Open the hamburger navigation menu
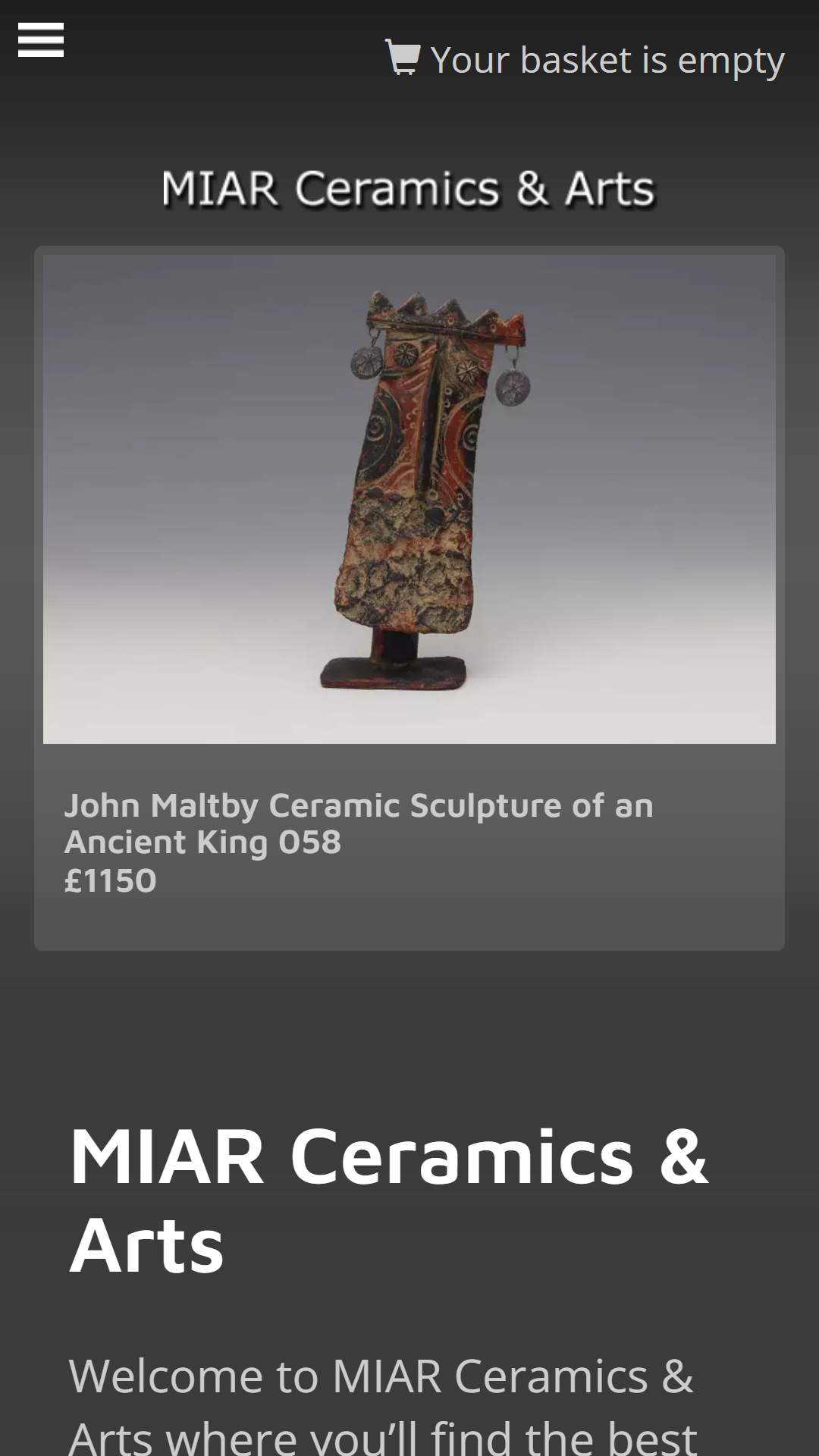Image resolution: width=819 pixels, height=1456 pixels. pos(41,39)
